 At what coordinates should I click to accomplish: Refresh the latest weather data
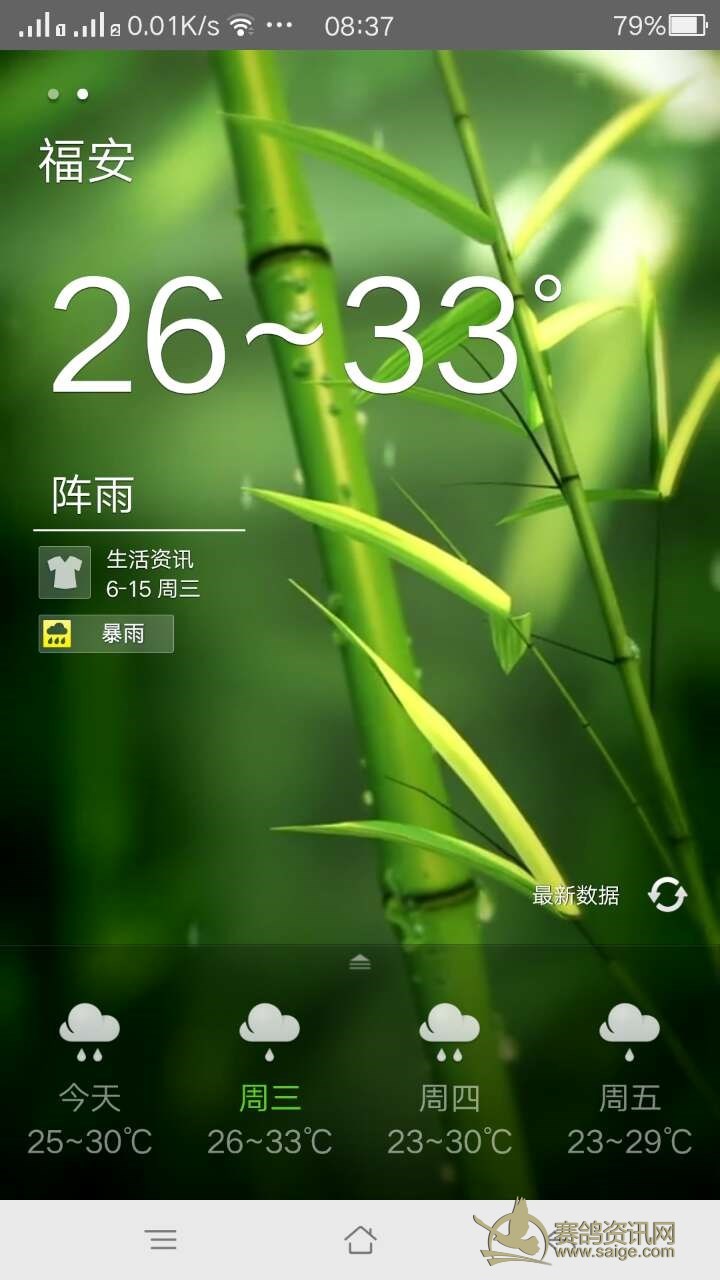667,894
